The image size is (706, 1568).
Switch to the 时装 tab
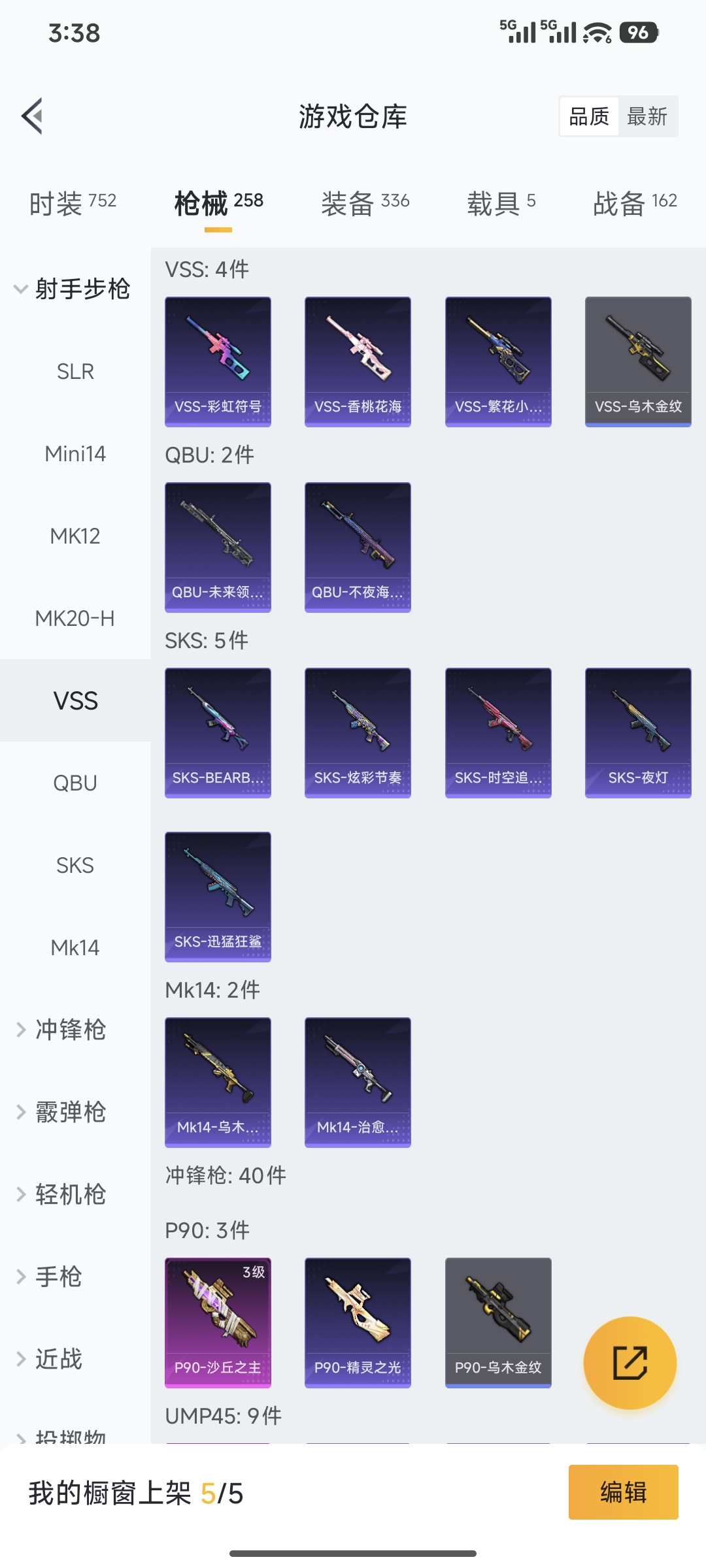click(x=73, y=203)
